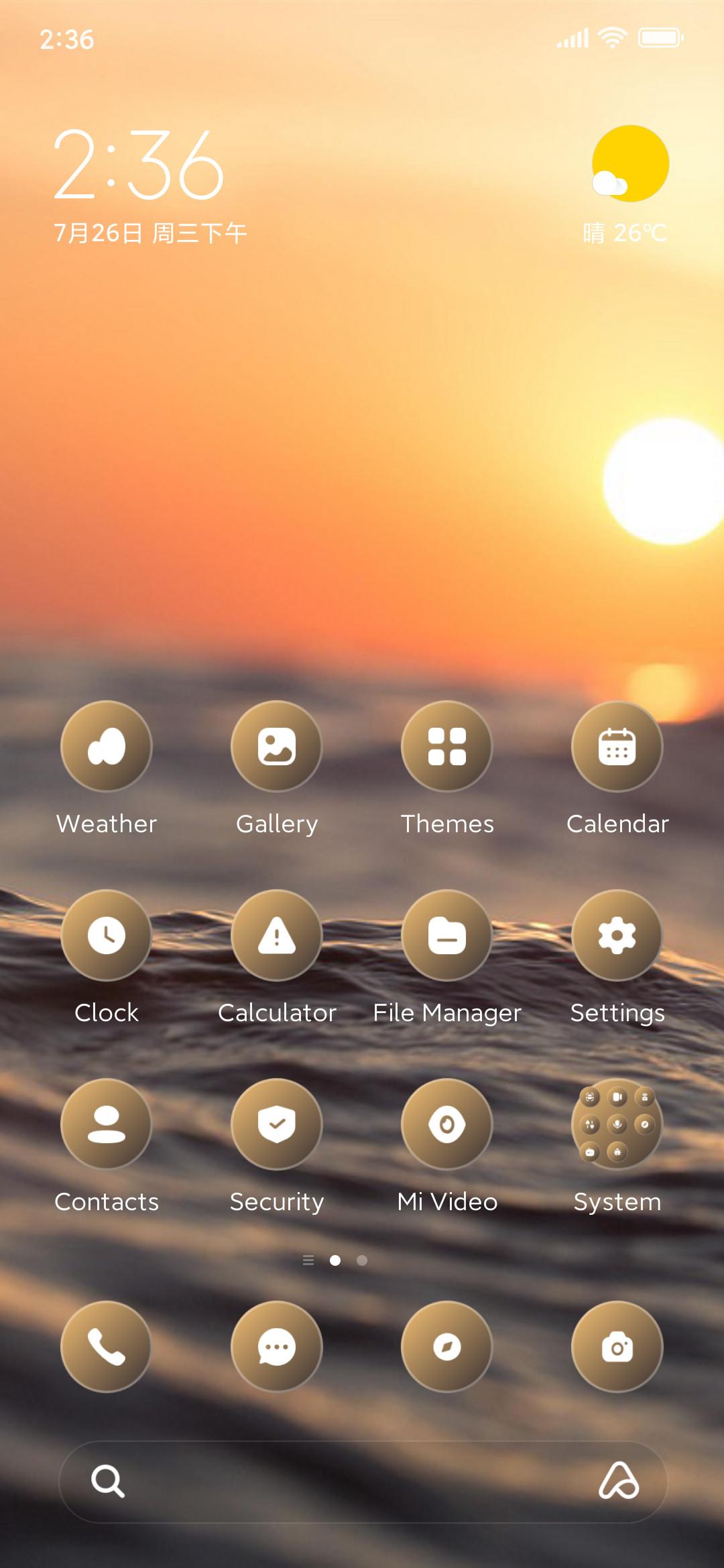Tap the search bar magnifier
This screenshot has width=724, height=1568.
[x=108, y=1481]
